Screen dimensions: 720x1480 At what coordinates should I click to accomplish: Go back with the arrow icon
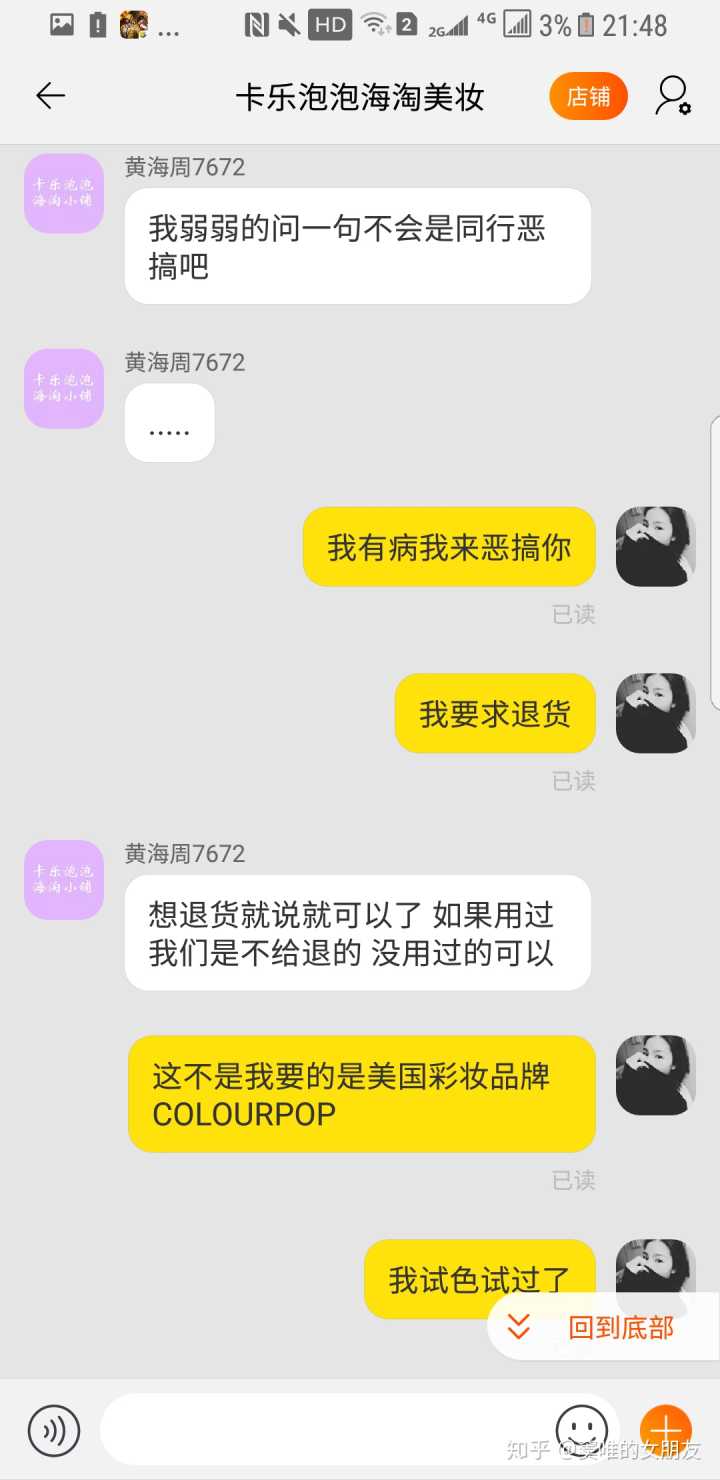[50, 96]
